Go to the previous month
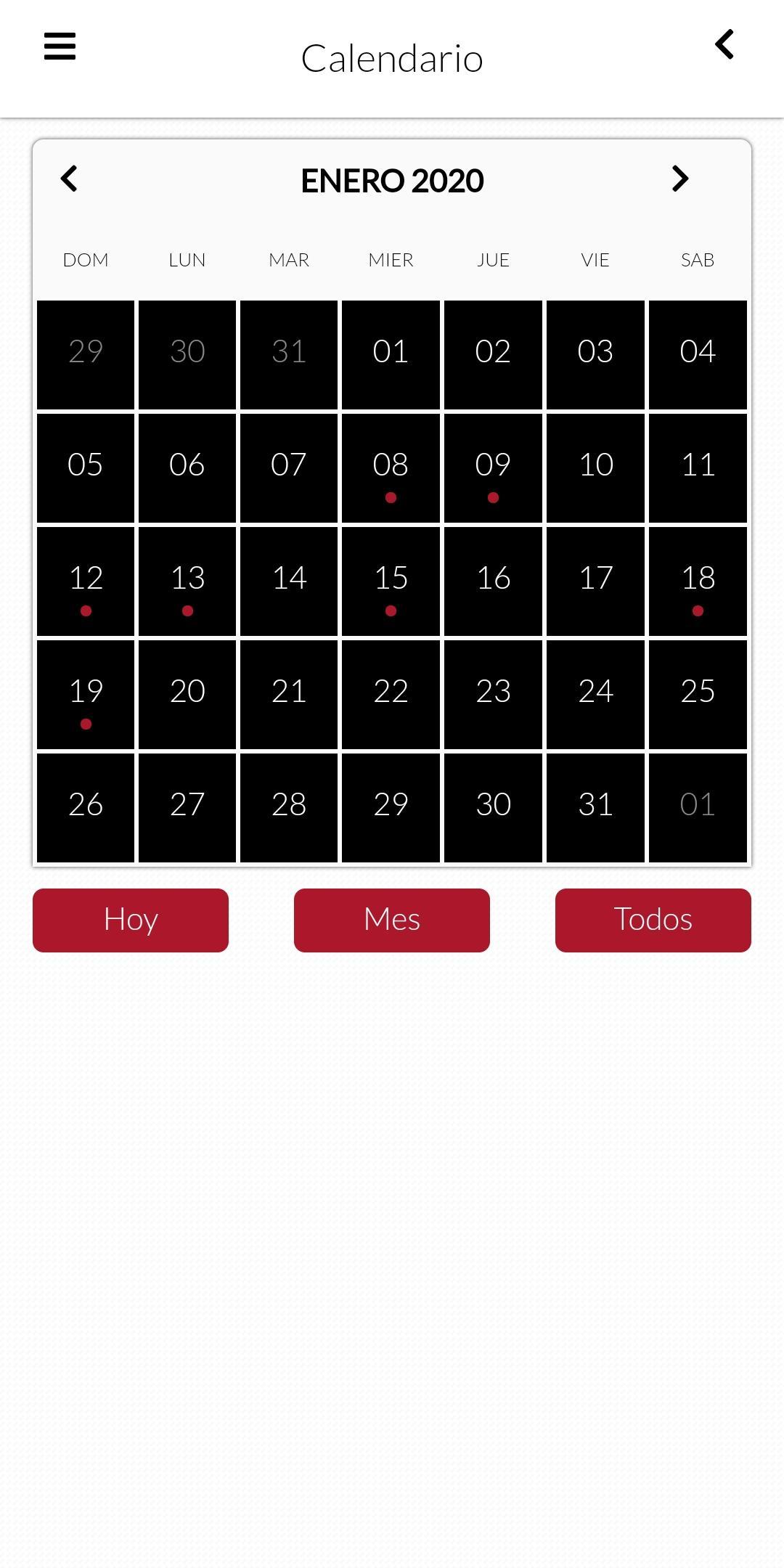 (69, 179)
